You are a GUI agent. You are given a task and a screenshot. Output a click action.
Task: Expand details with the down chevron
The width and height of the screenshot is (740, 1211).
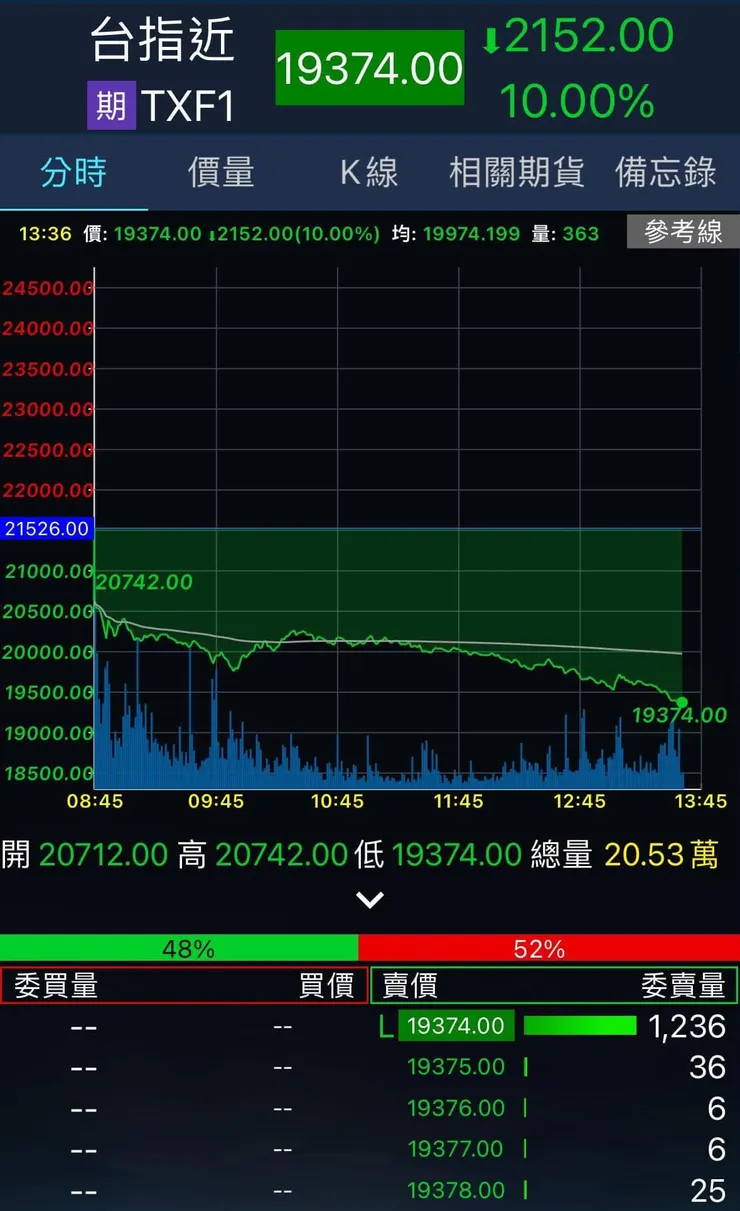point(370,900)
